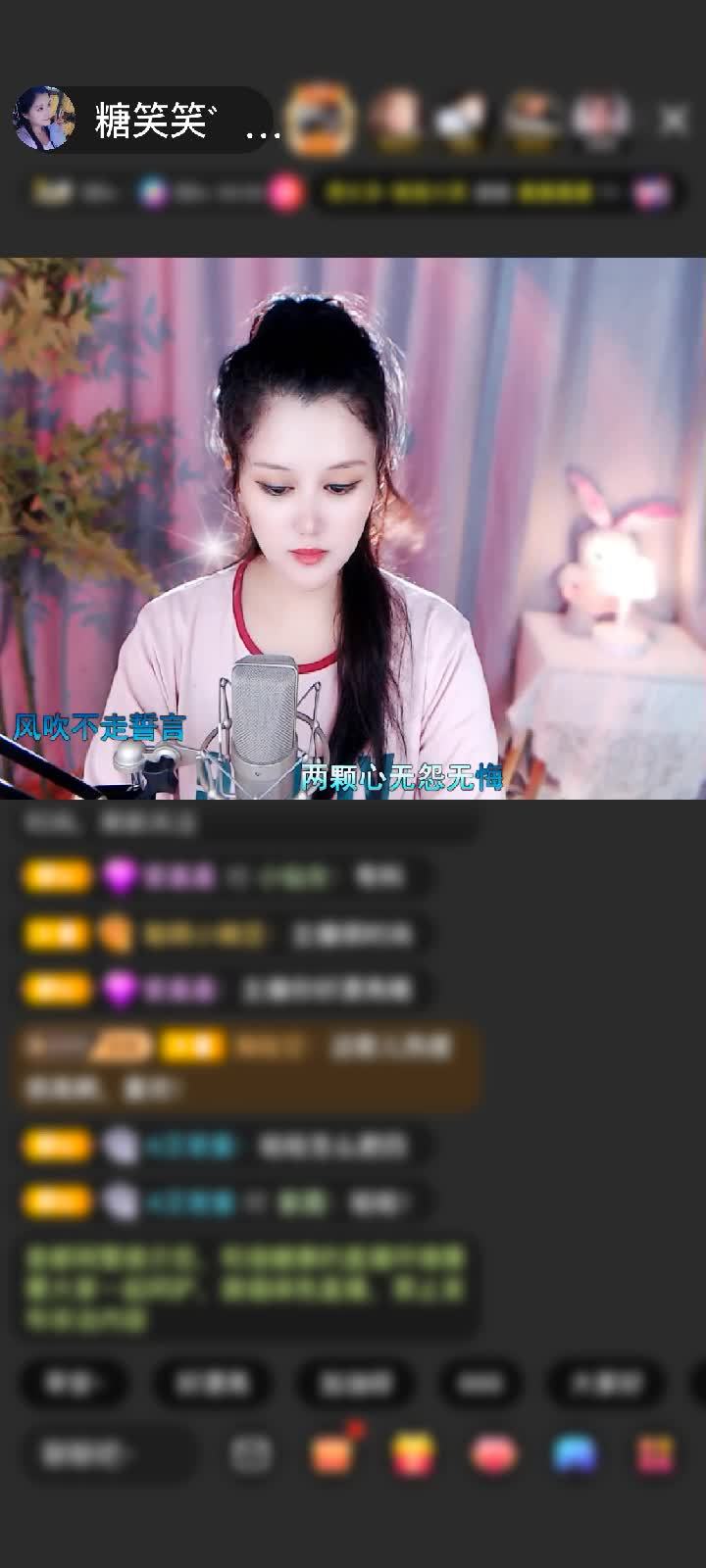
Task: Tap the red heart icon in bottom bar
Action: tap(494, 1454)
